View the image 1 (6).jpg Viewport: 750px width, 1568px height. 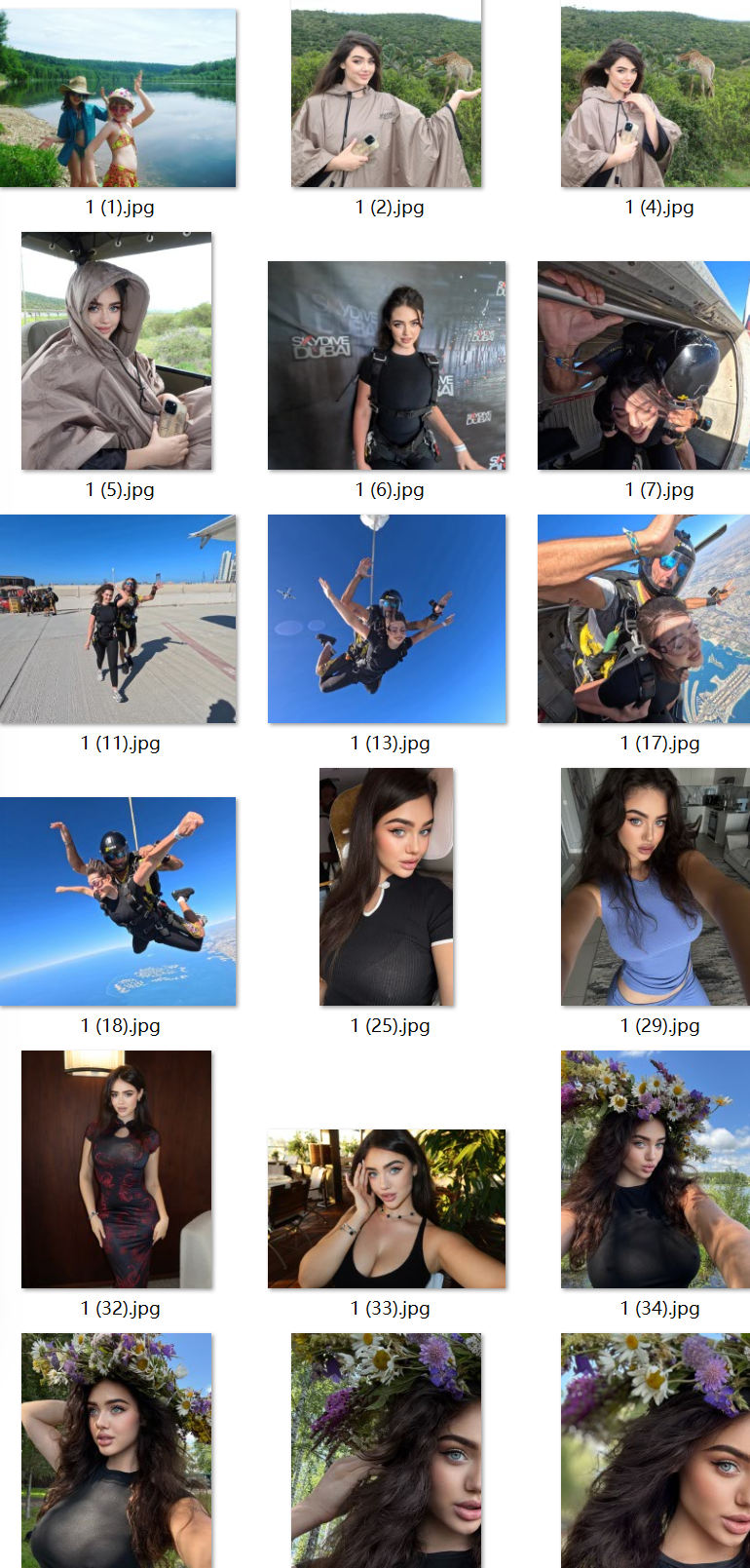coord(387,365)
